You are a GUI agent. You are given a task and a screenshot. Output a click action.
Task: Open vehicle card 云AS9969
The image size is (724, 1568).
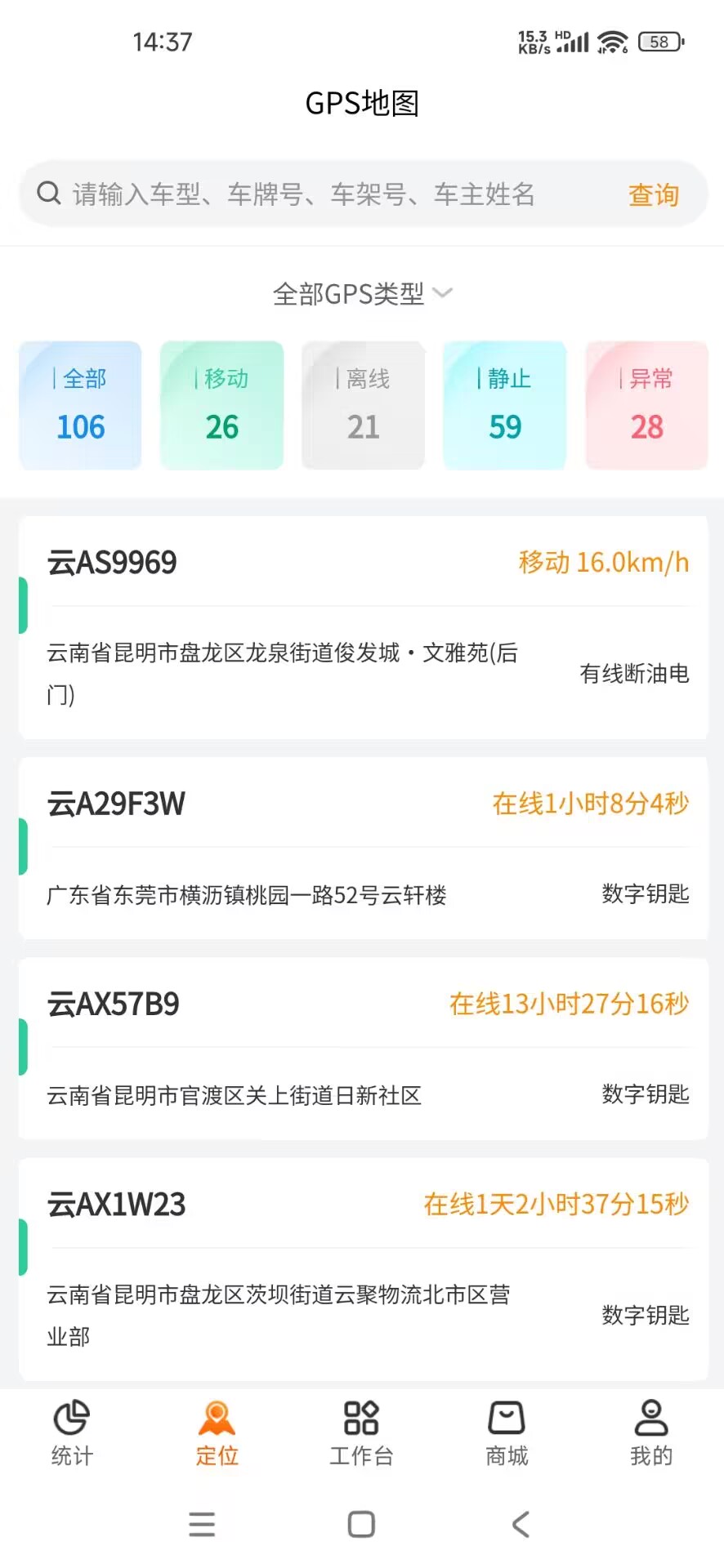tap(362, 627)
